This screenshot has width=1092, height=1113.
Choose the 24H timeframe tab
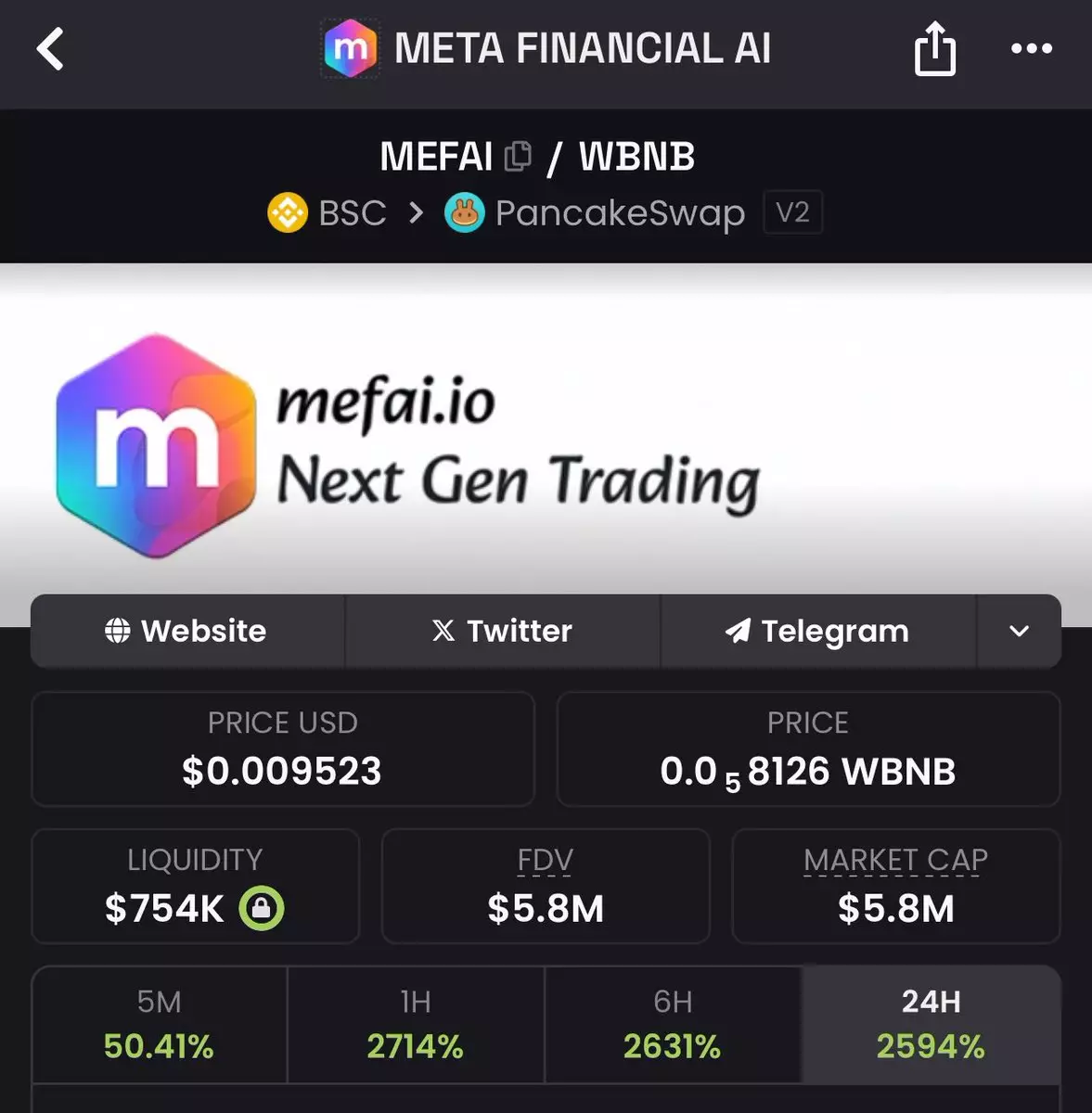(x=931, y=1024)
